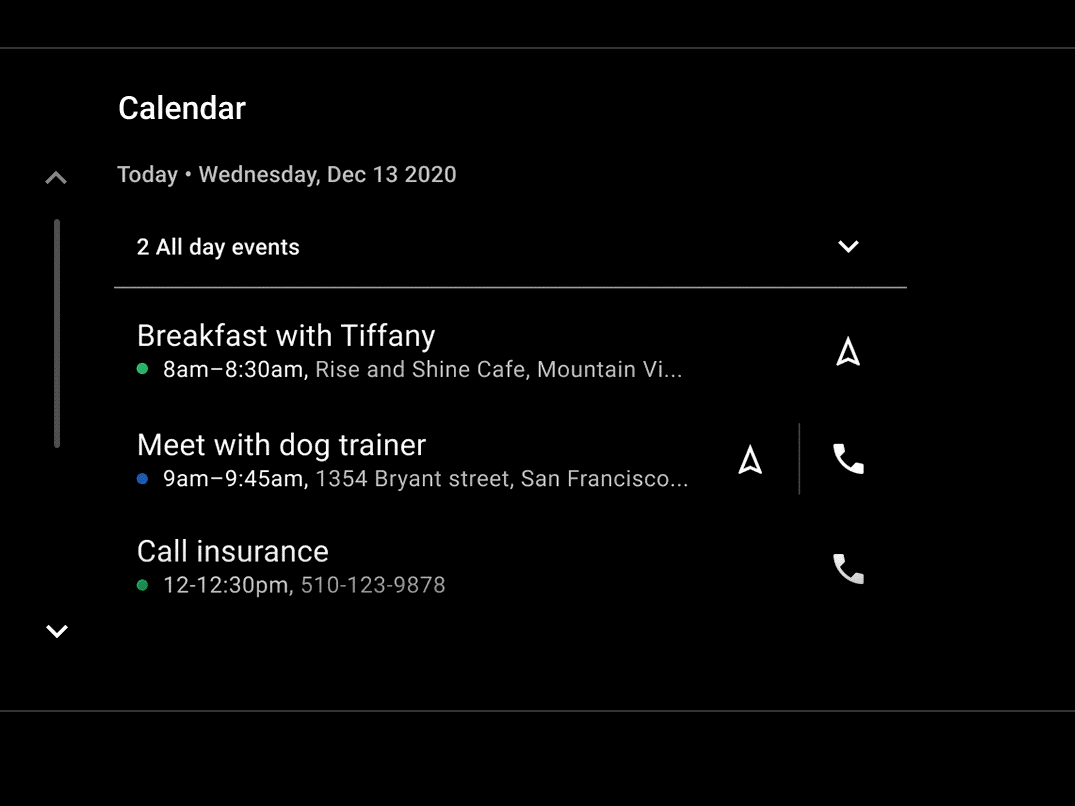Start navigation to the dog trainer meeting
The image size is (1075, 806).
pos(750,460)
